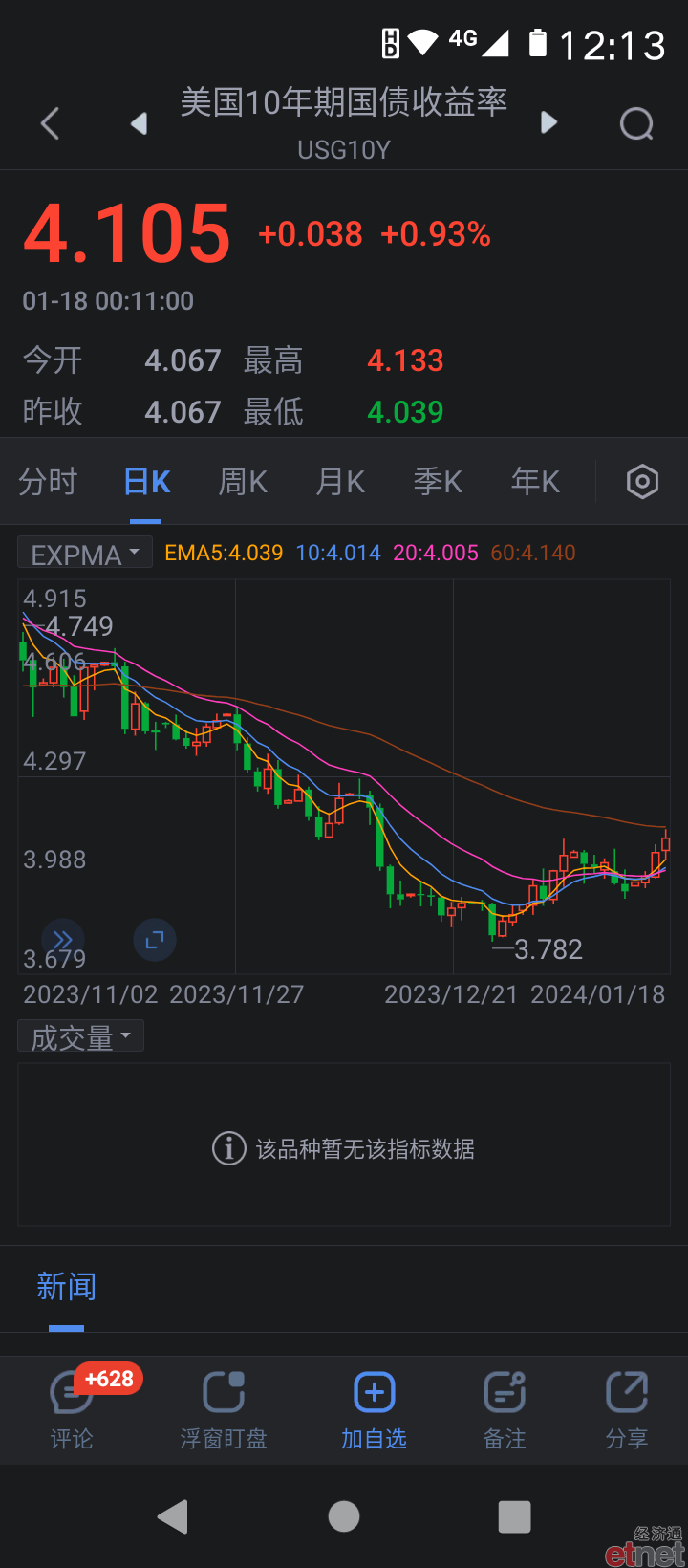688x1568 pixels.
Task: Switch to the 季K chart tab
Action: 438,481
